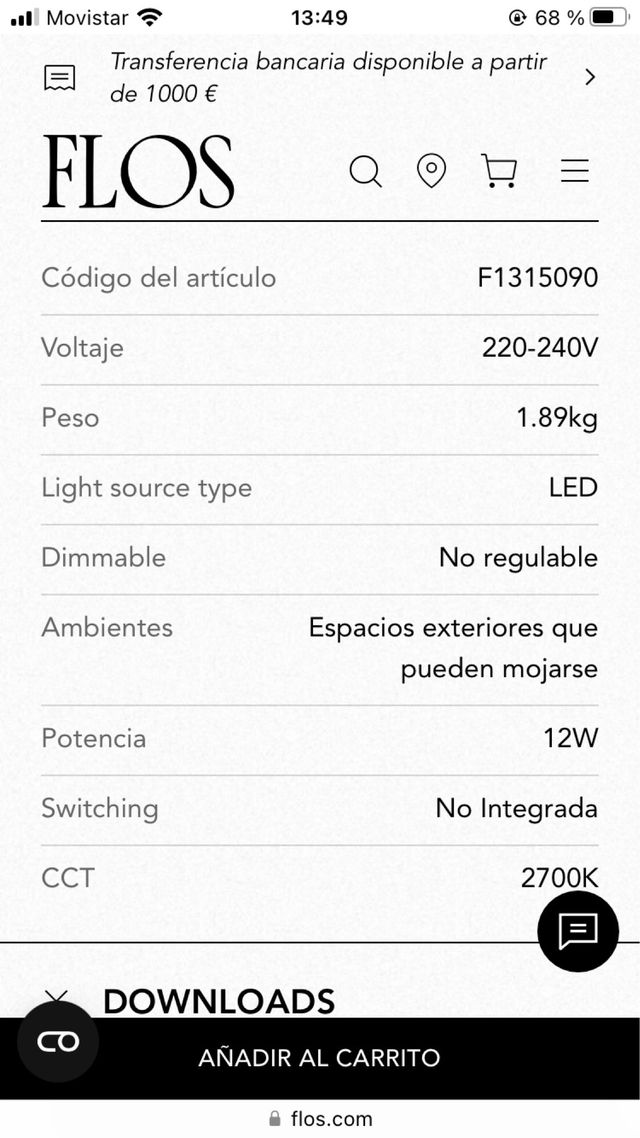Start a live chat conversation
The height and width of the screenshot is (1138, 640).
pyautogui.click(x=578, y=931)
